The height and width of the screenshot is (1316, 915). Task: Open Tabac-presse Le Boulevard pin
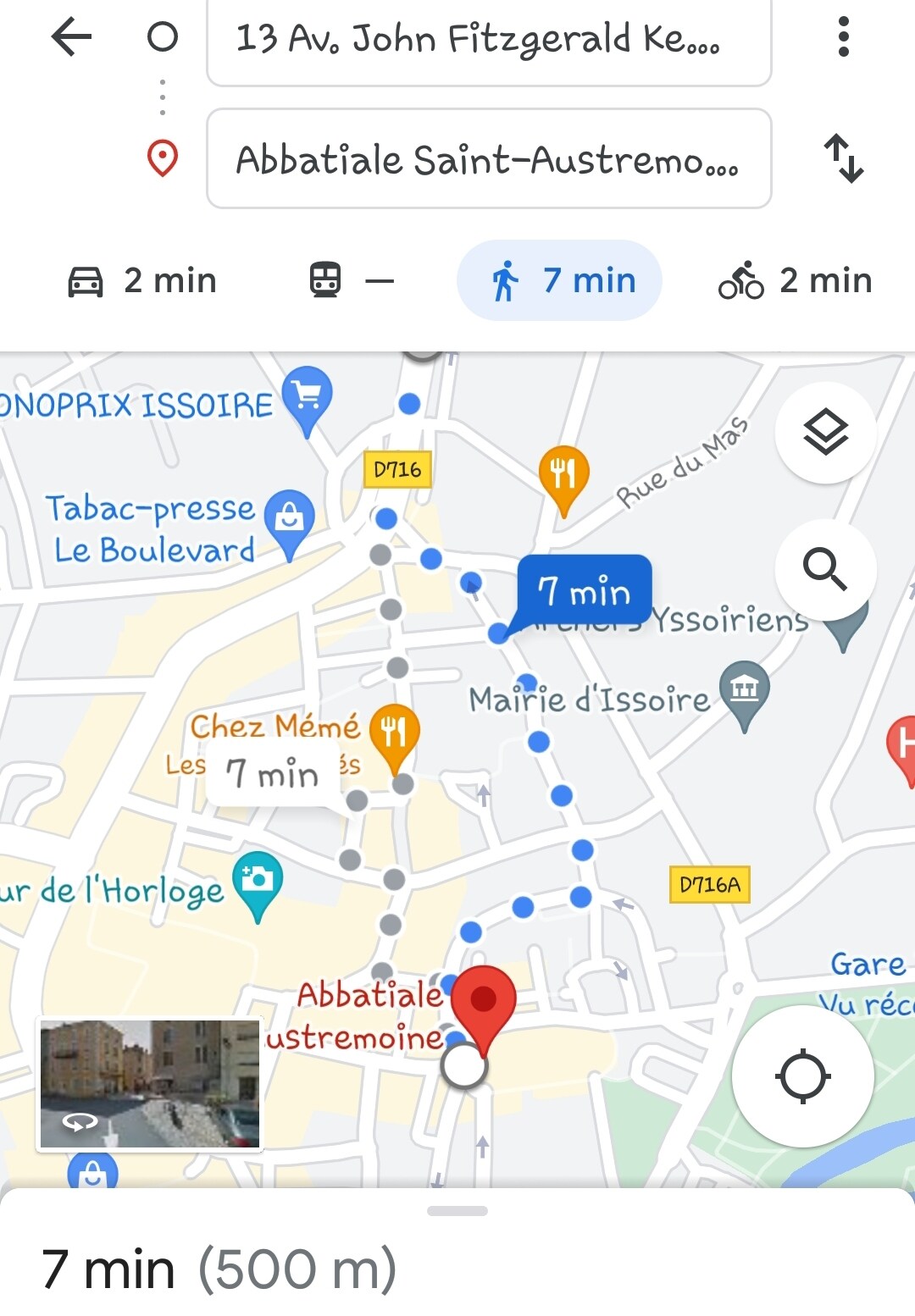coord(289,517)
